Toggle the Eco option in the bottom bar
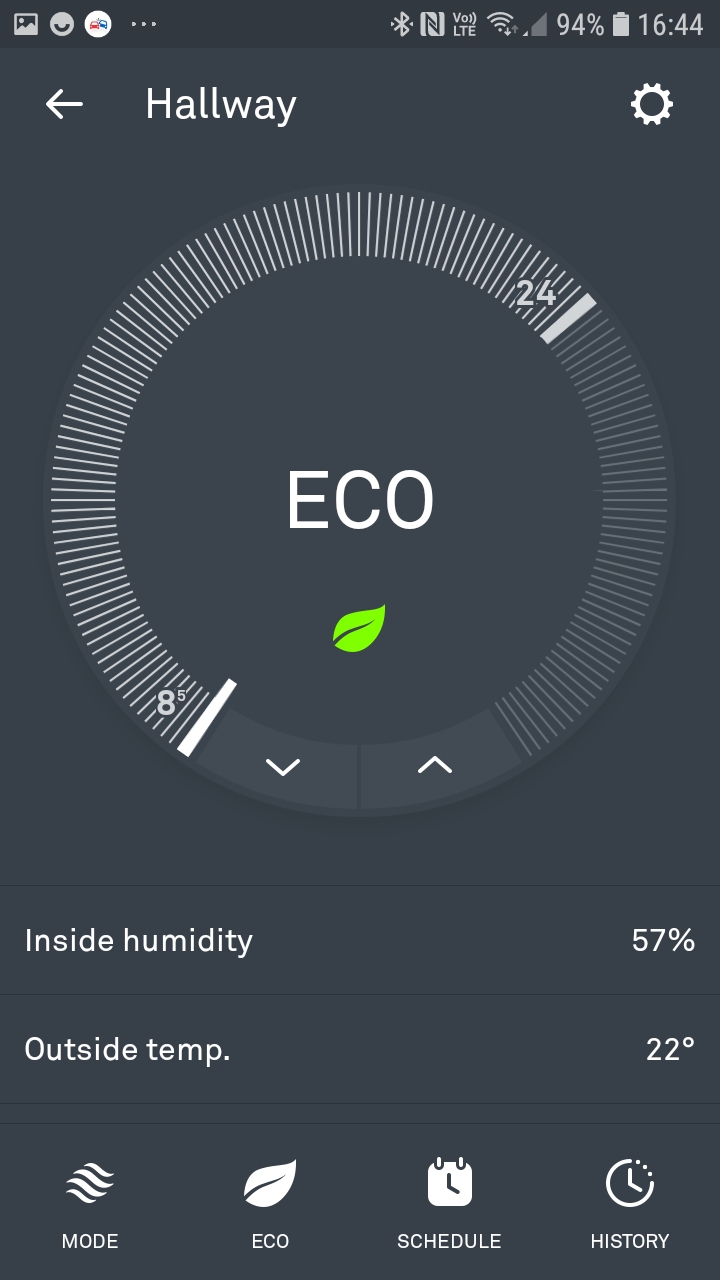This screenshot has width=720, height=1280. tap(270, 1203)
